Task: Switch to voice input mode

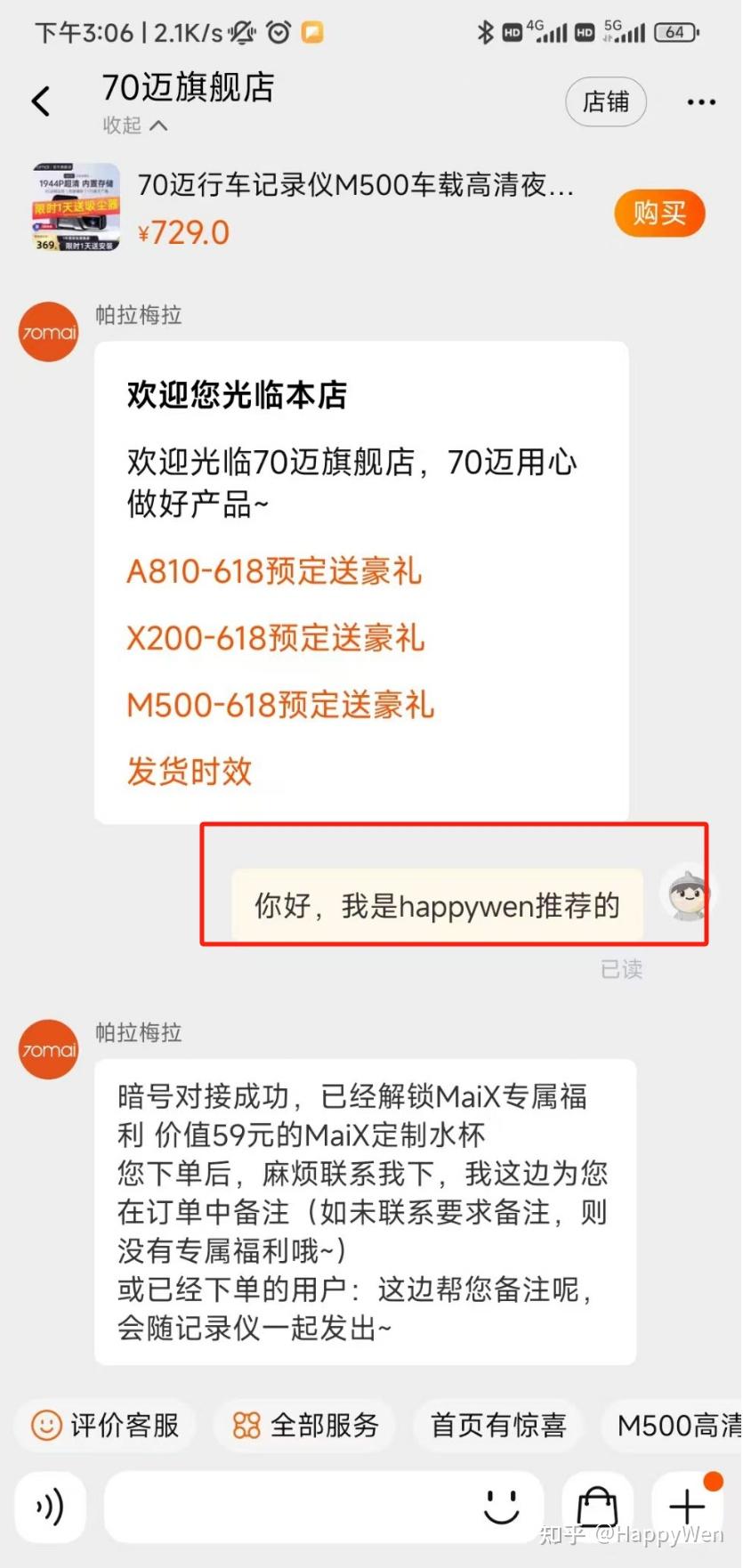Action: click(50, 1507)
